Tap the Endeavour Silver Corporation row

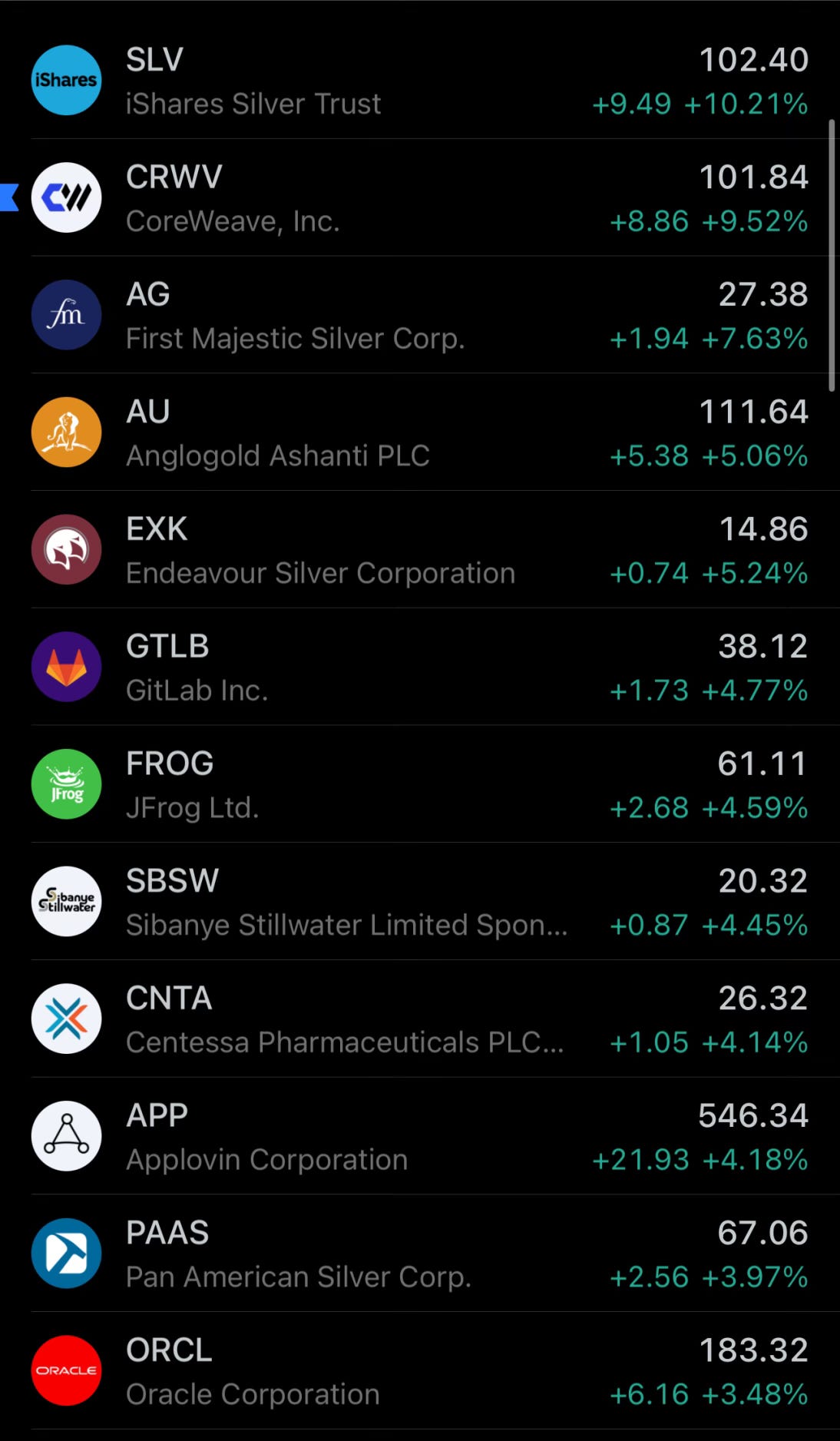[x=419, y=550]
